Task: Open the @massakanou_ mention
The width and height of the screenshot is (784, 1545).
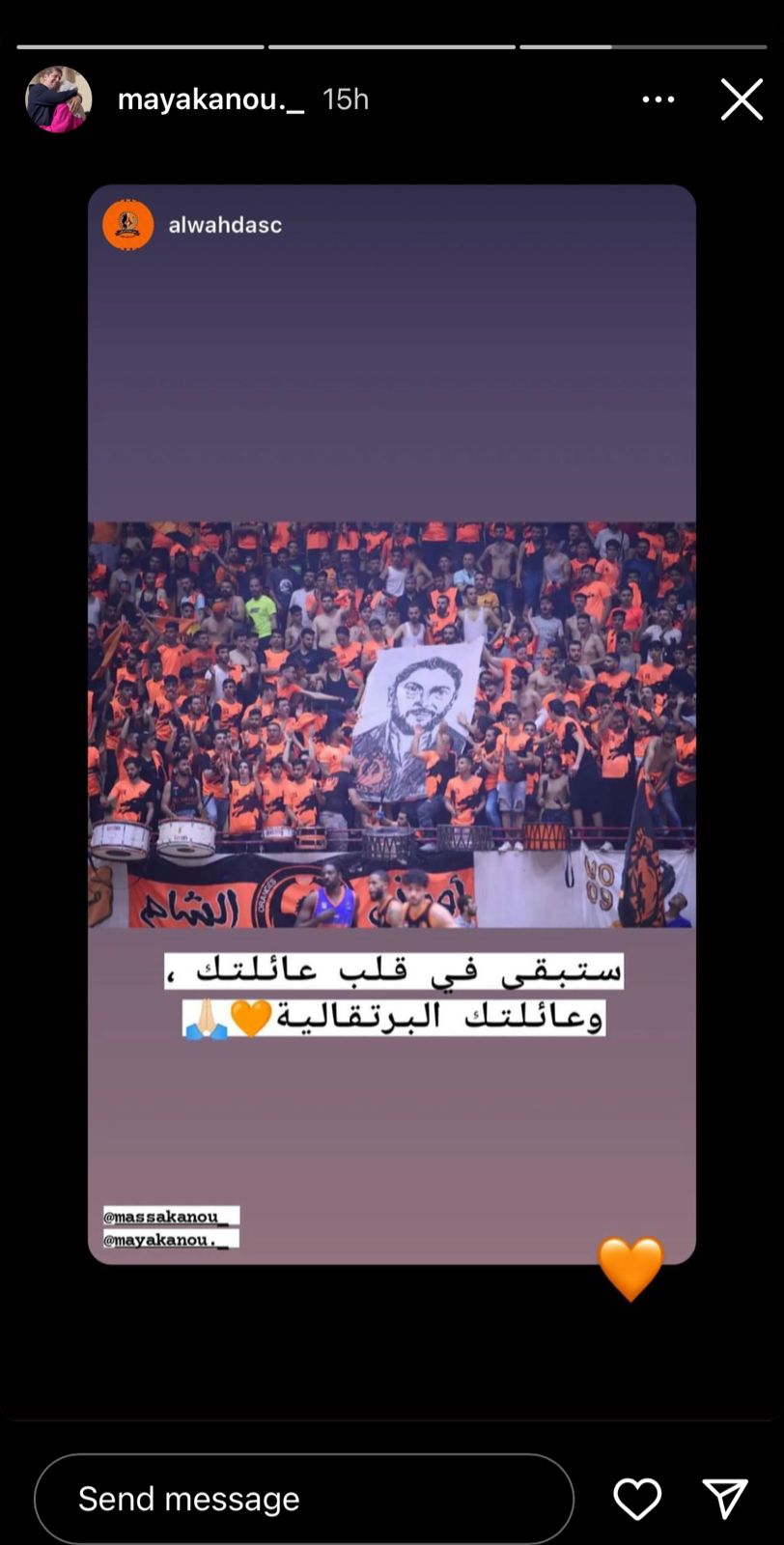Action: 171,1216
